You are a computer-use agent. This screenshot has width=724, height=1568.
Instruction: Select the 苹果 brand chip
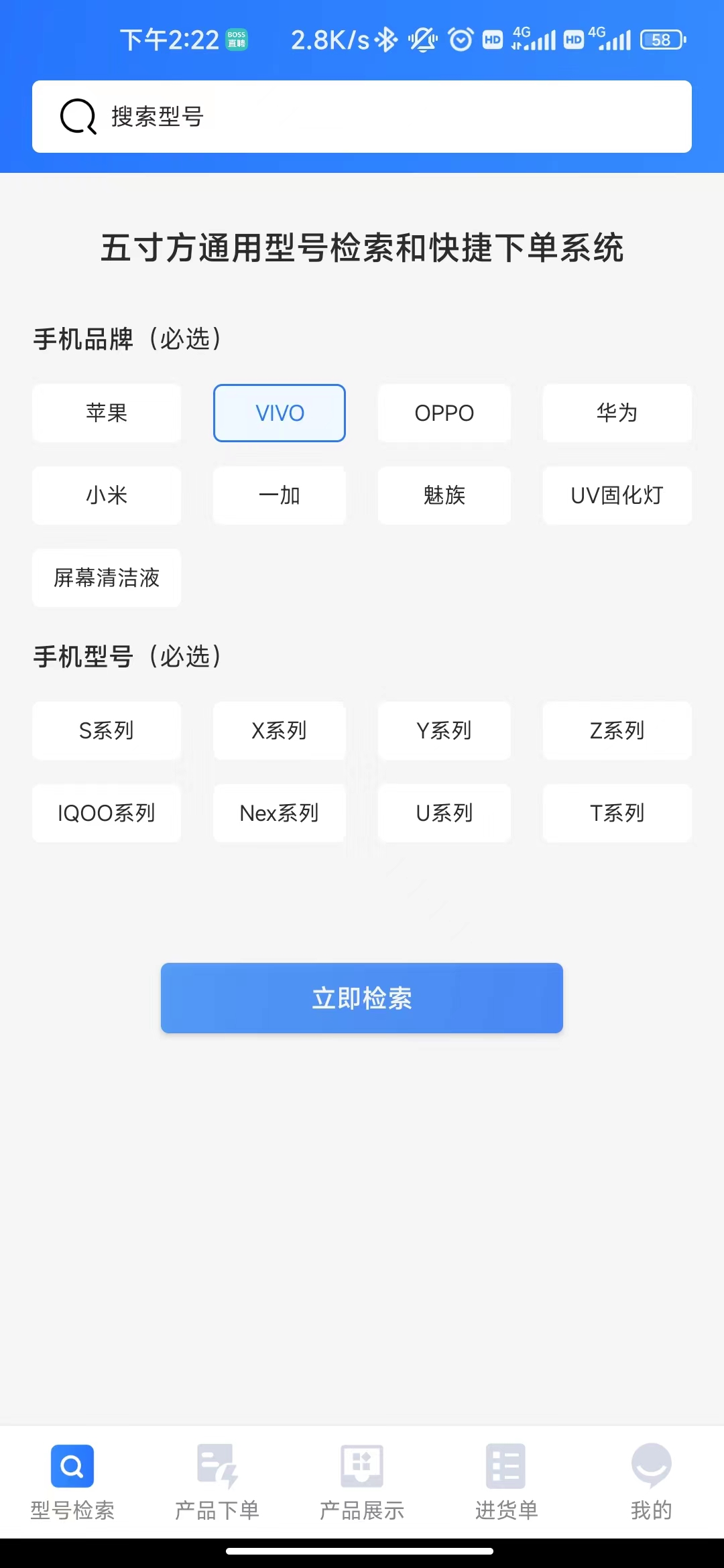107,413
